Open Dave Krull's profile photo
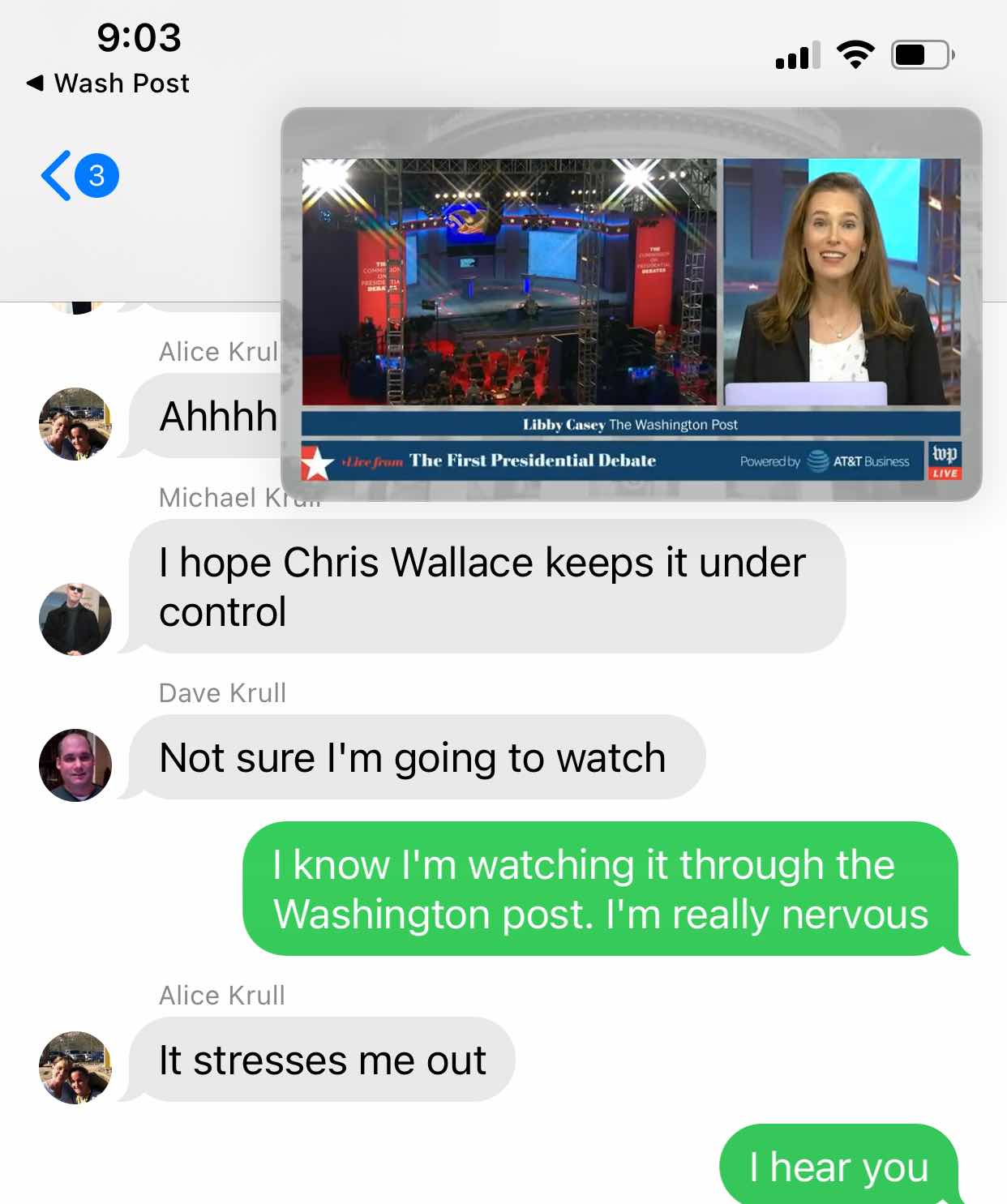Image resolution: width=1007 pixels, height=1204 pixels. coord(75,765)
